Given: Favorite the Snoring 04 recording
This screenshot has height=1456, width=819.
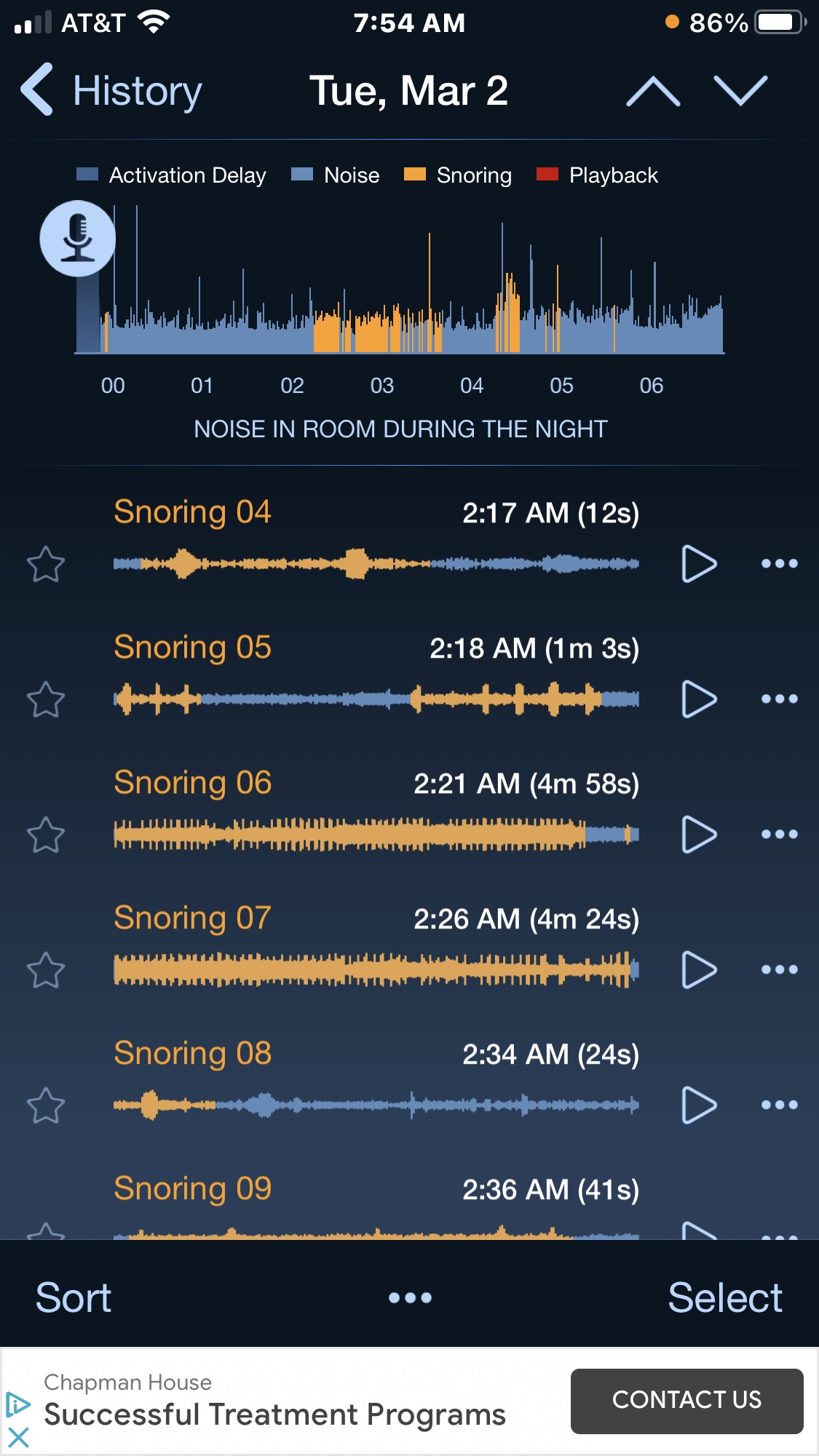Looking at the screenshot, I should (46, 564).
